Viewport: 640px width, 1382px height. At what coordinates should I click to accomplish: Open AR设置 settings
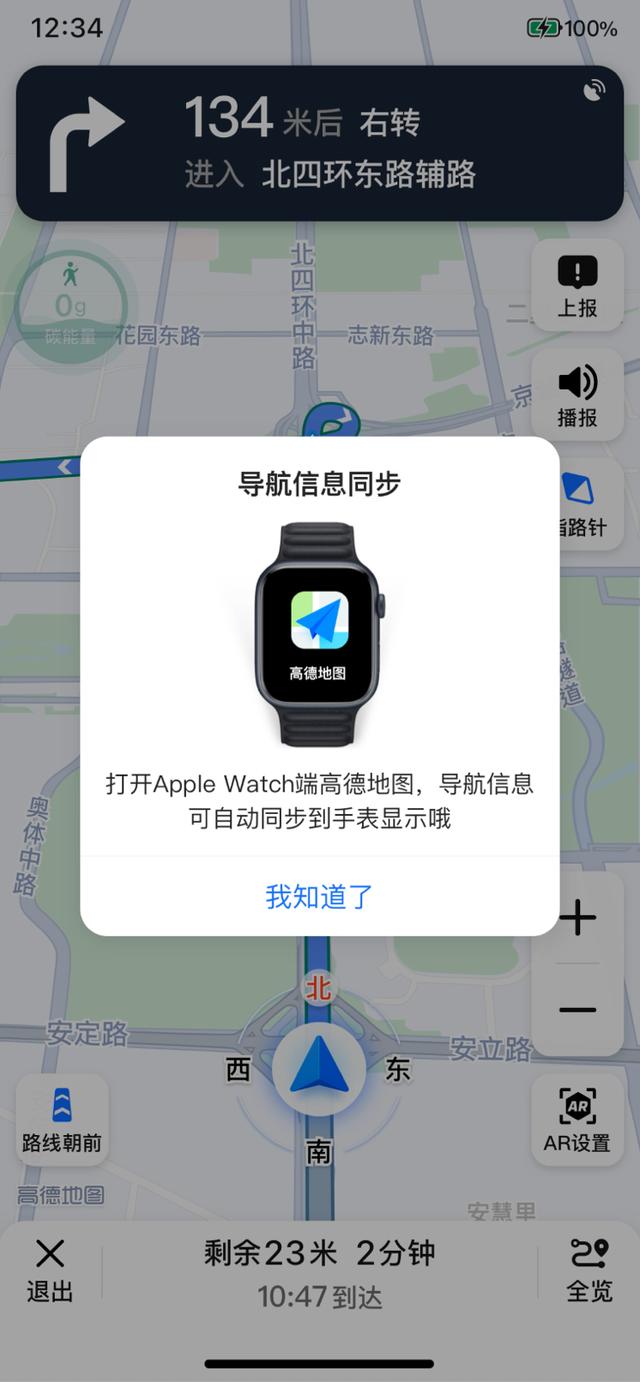click(577, 1119)
